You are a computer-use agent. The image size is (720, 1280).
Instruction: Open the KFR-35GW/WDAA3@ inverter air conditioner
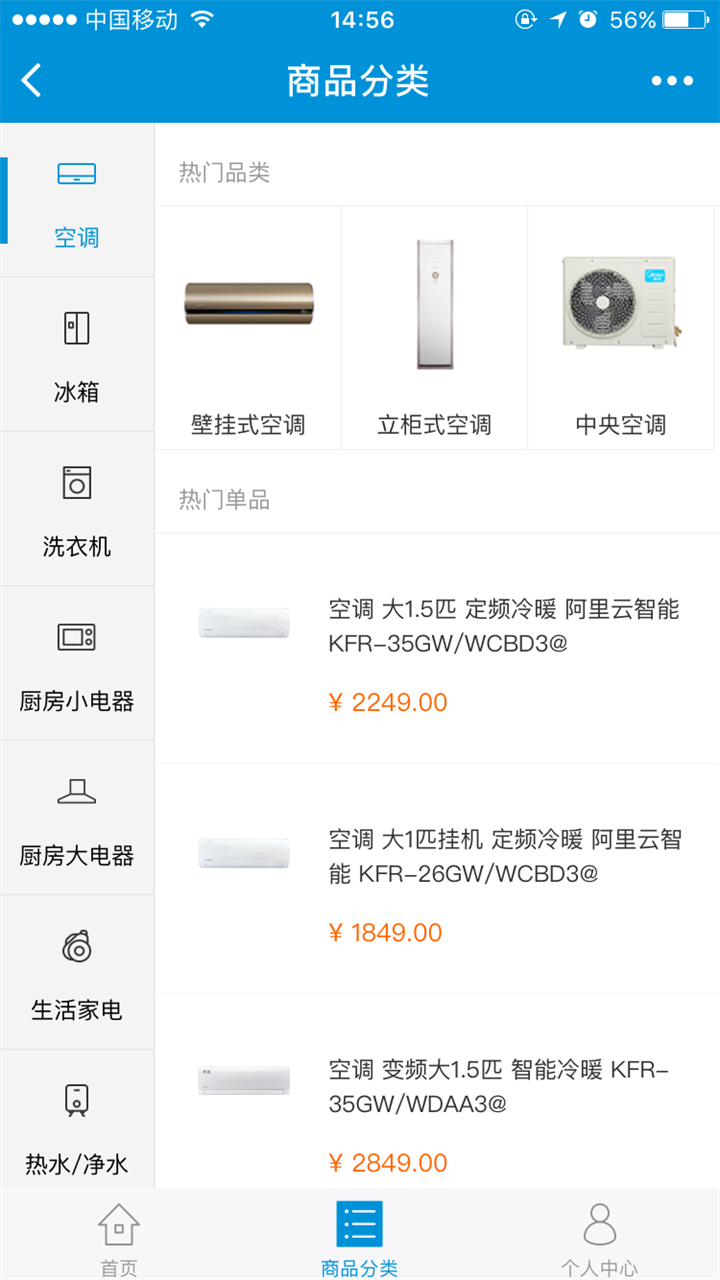437,1100
